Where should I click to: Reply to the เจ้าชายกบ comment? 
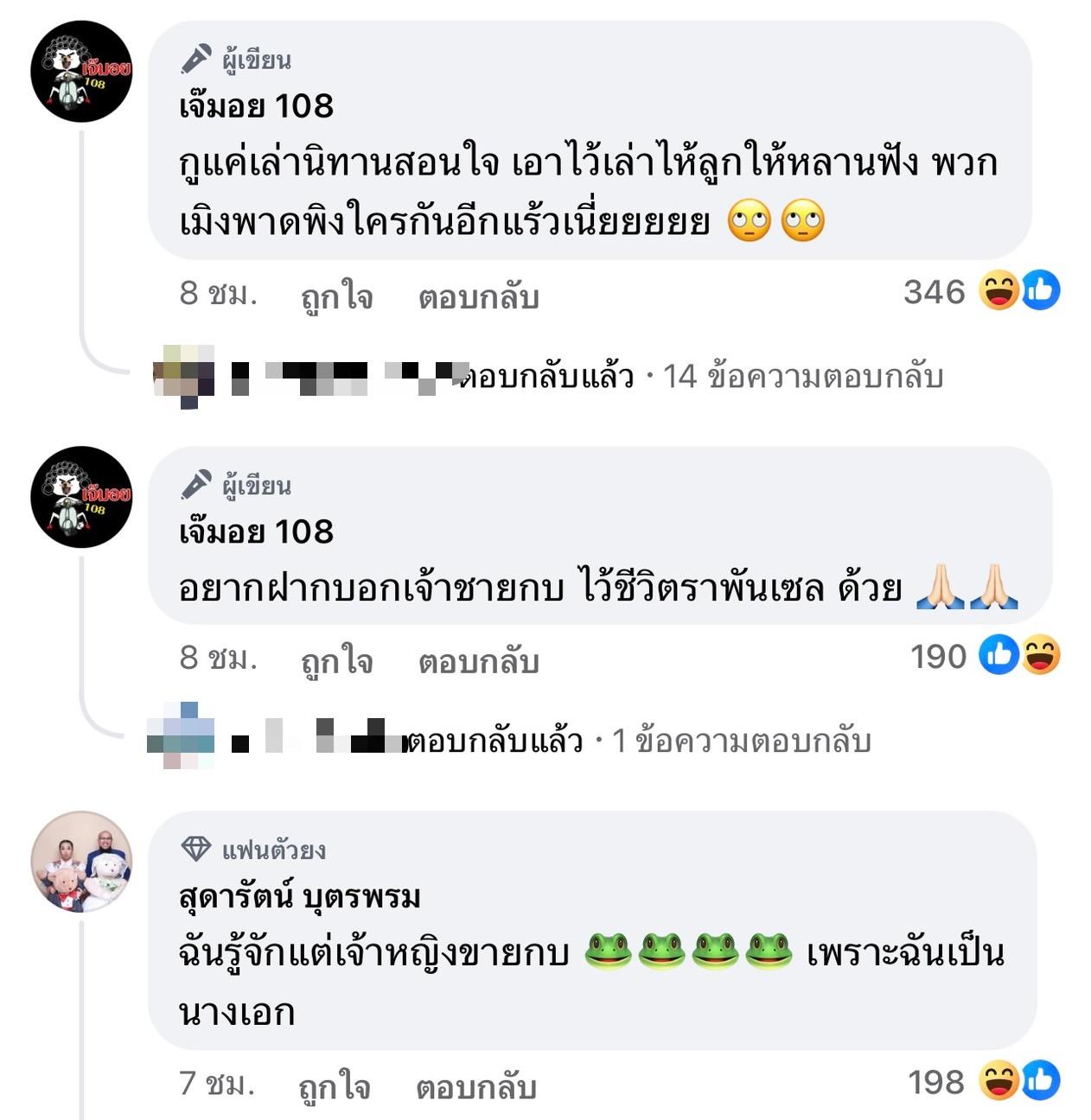pyautogui.click(x=478, y=661)
